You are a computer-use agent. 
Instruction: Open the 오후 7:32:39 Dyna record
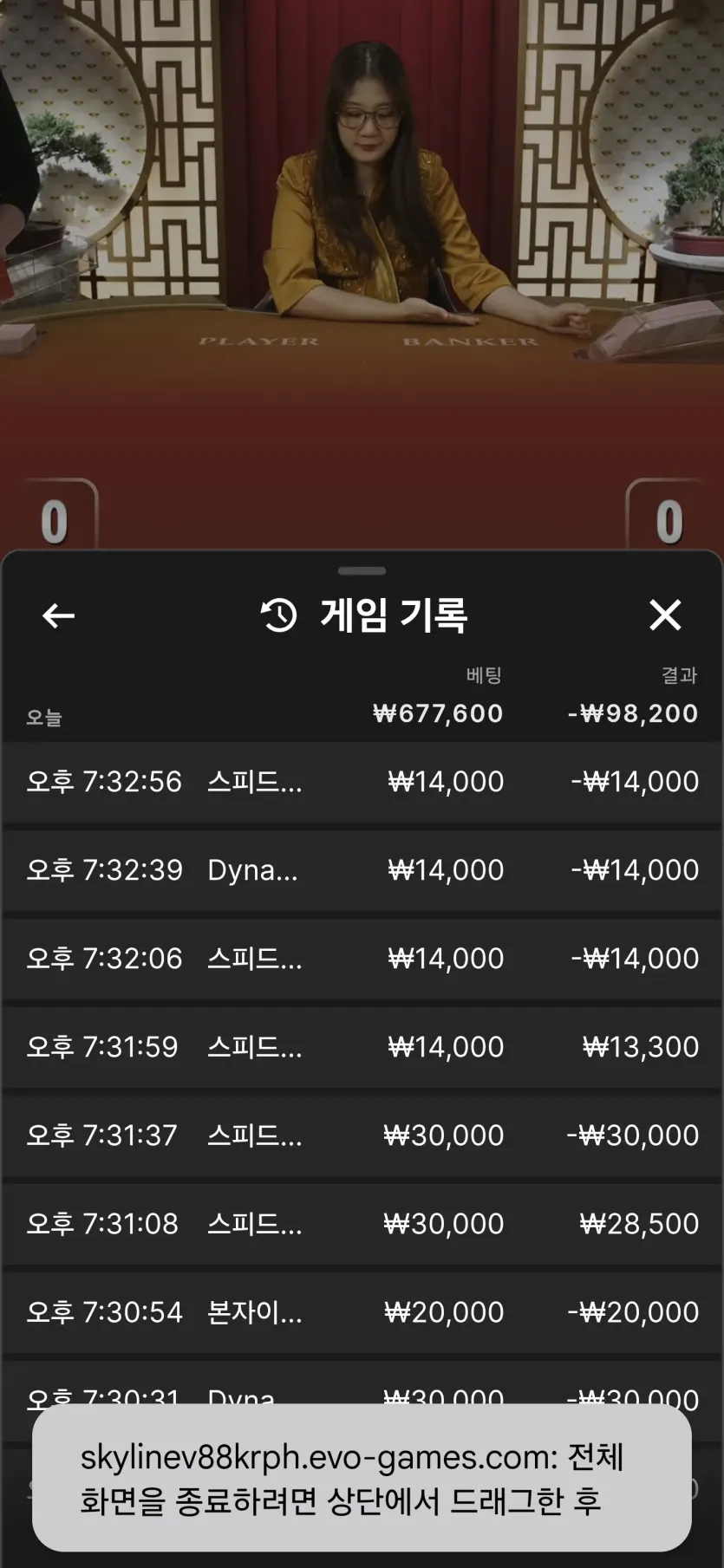click(x=362, y=870)
